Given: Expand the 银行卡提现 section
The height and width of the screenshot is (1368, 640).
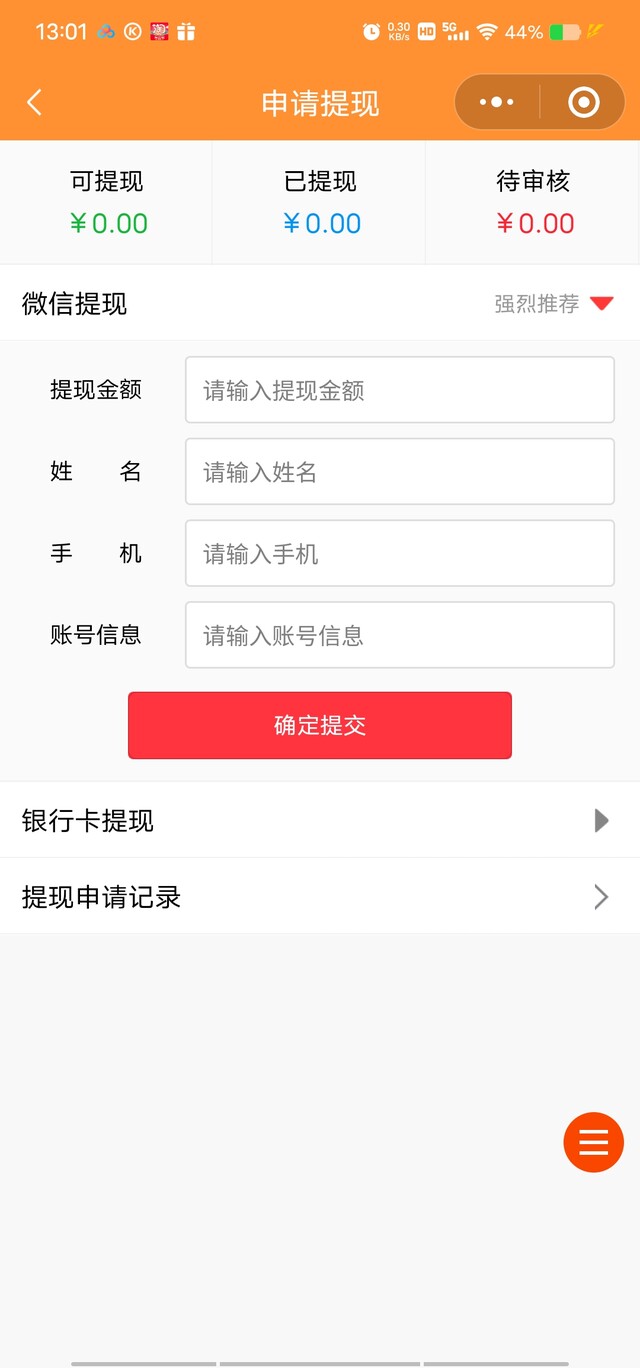Looking at the screenshot, I should [x=320, y=821].
